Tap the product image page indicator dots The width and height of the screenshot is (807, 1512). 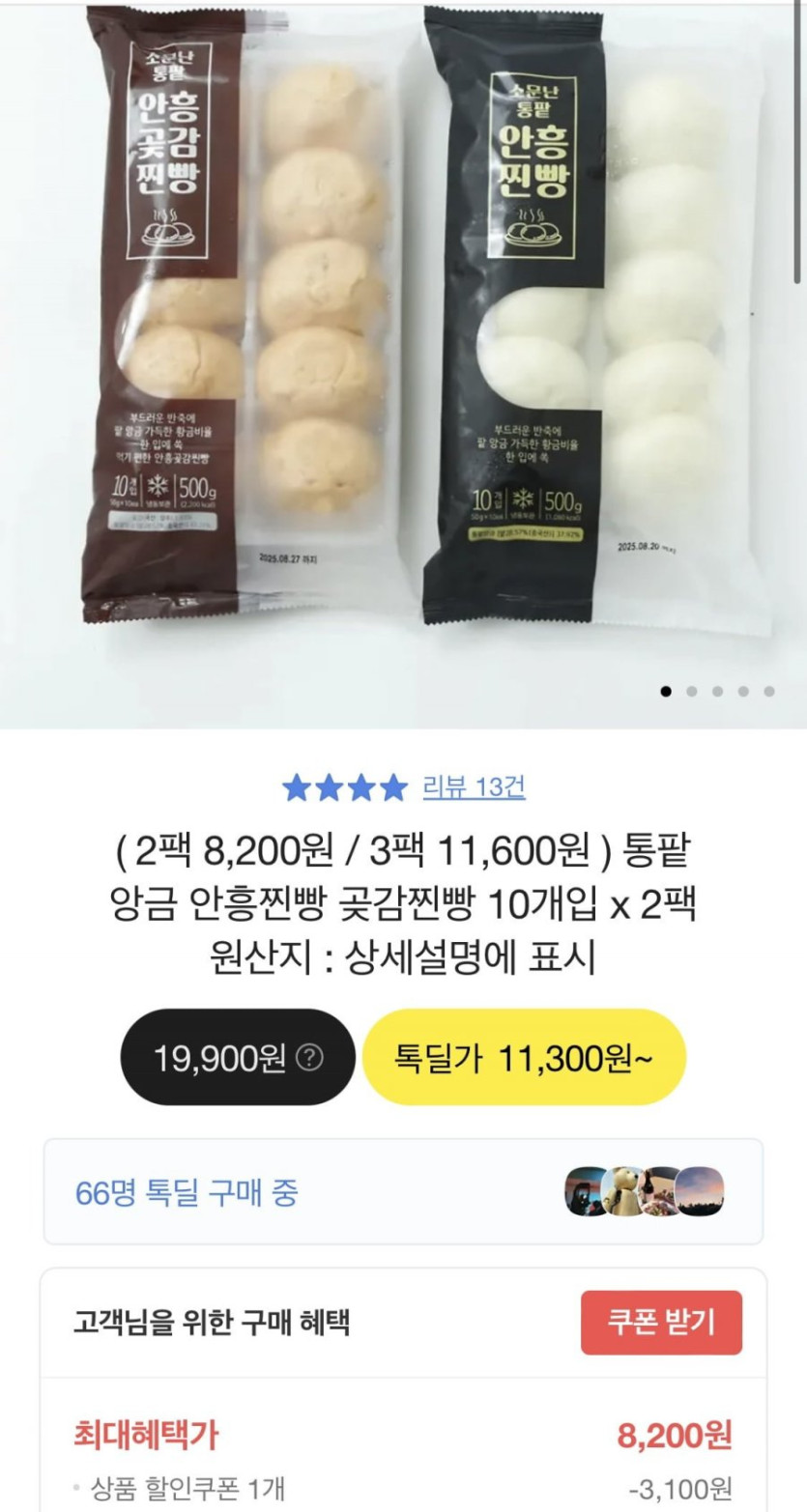pos(717,692)
